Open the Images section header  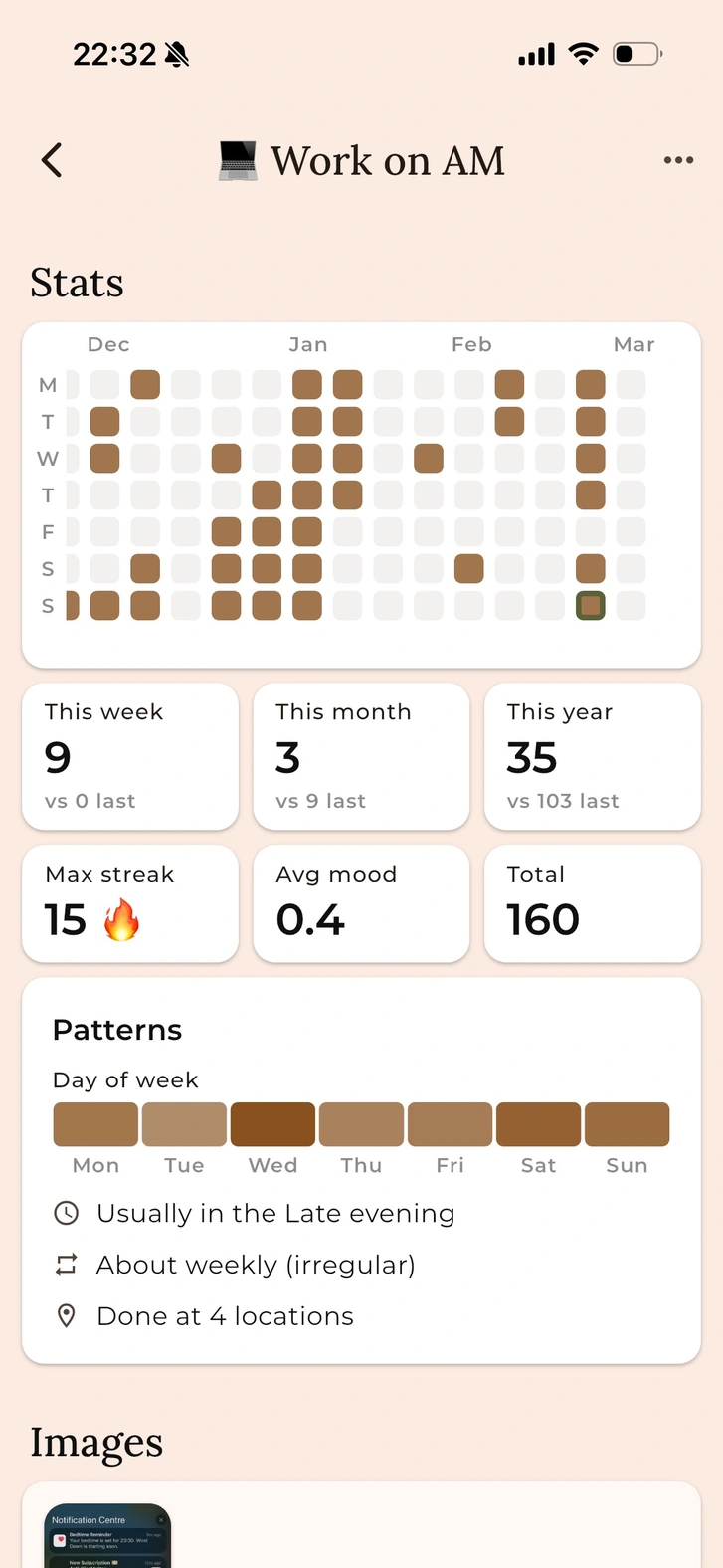pyautogui.click(x=95, y=1442)
